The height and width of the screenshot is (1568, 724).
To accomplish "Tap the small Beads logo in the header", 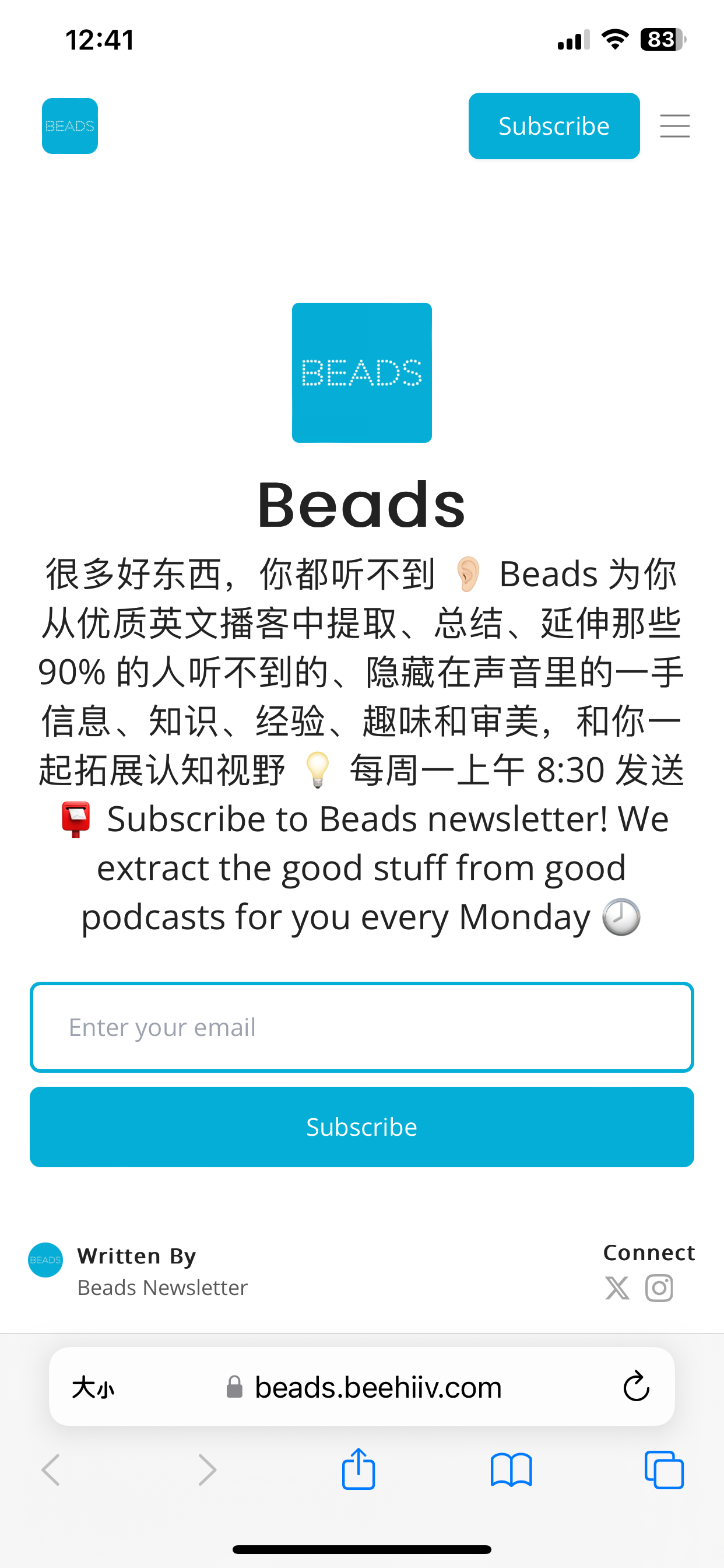I will click(70, 126).
